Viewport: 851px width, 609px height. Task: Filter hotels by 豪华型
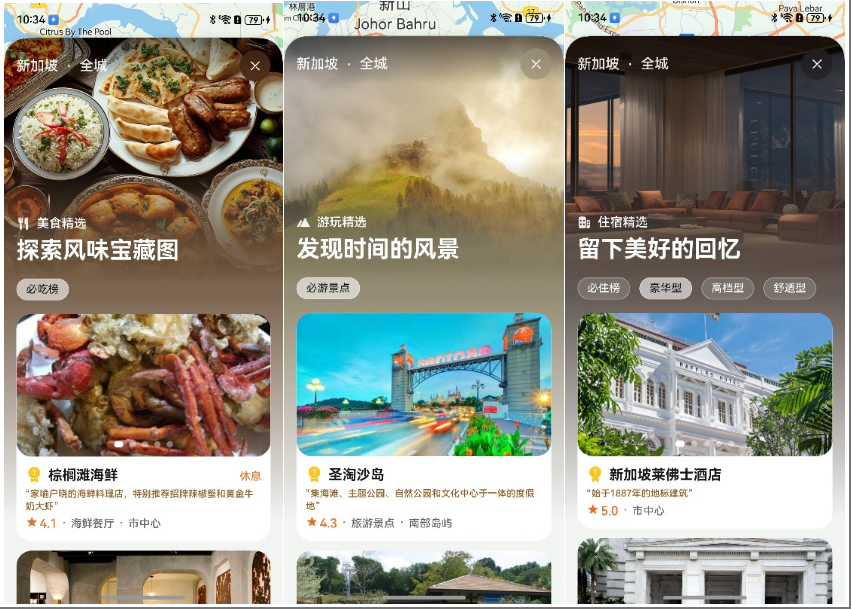click(665, 288)
